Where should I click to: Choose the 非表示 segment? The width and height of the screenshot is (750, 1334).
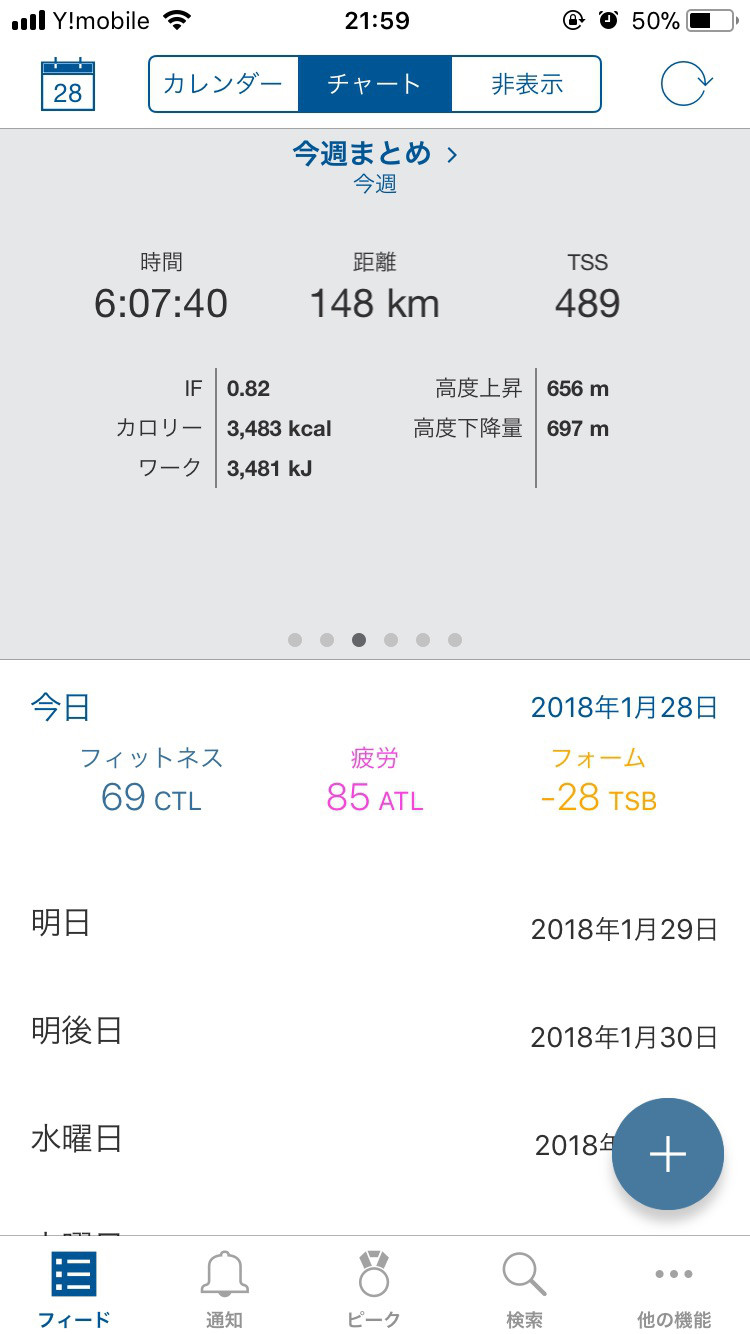(x=526, y=84)
